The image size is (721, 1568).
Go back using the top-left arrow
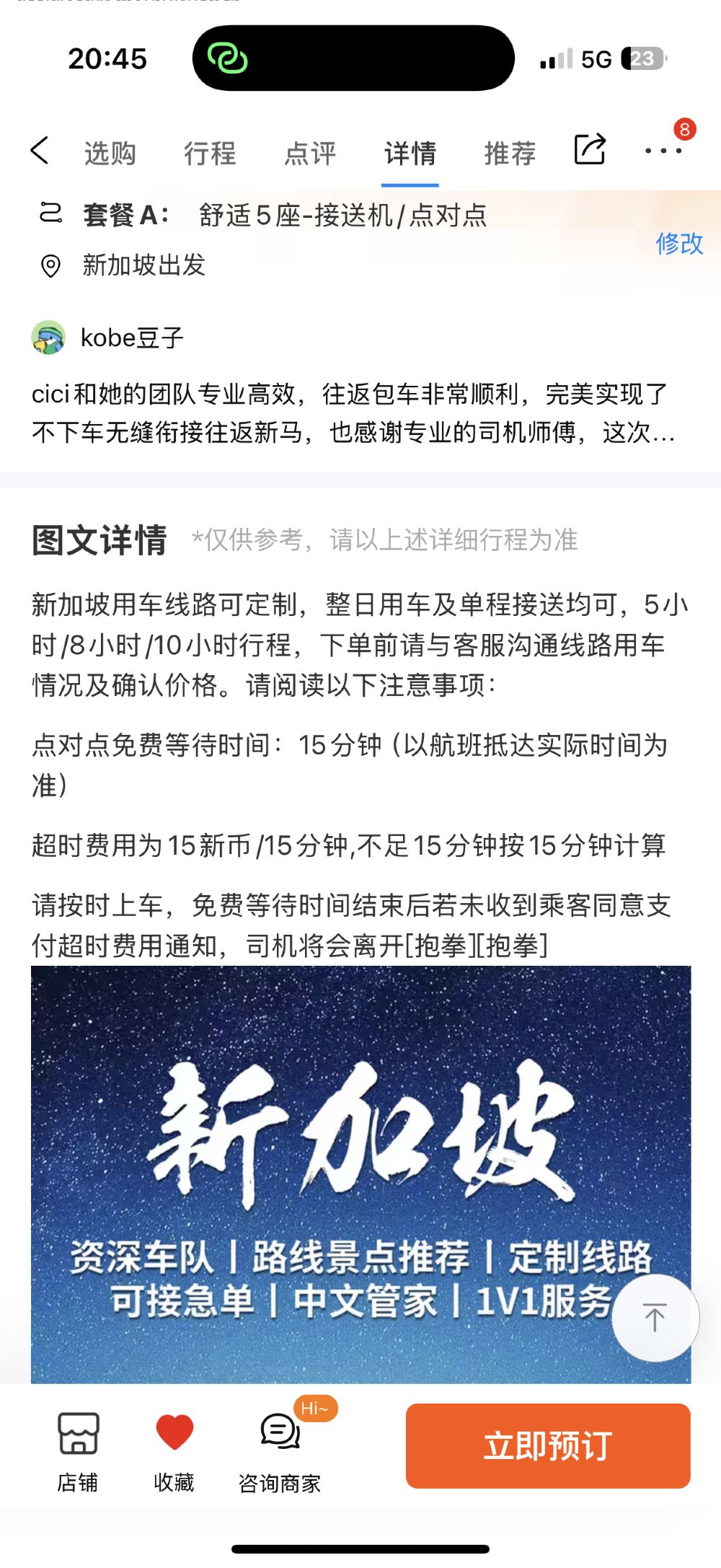(40, 151)
